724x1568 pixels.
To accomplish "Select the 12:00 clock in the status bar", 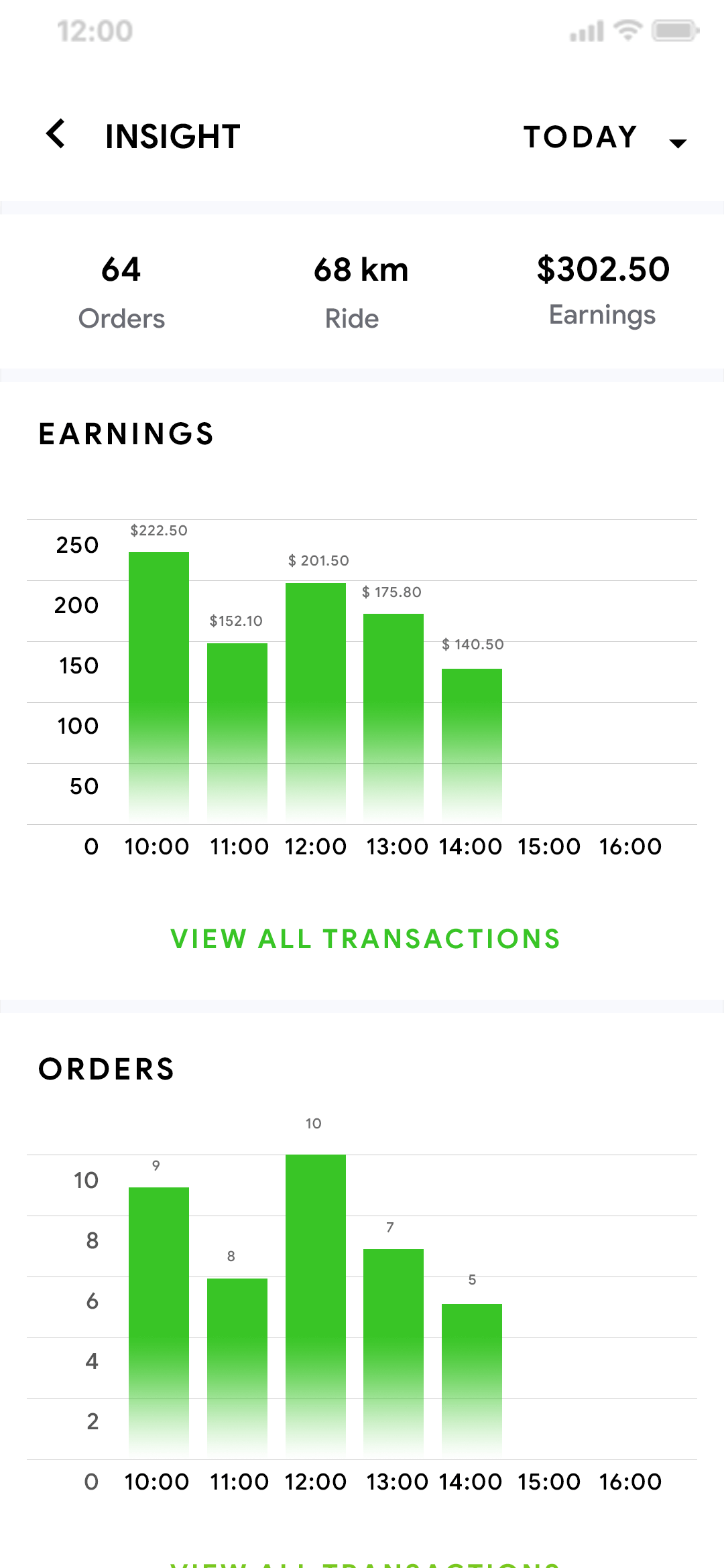I will [x=93, y=30].
